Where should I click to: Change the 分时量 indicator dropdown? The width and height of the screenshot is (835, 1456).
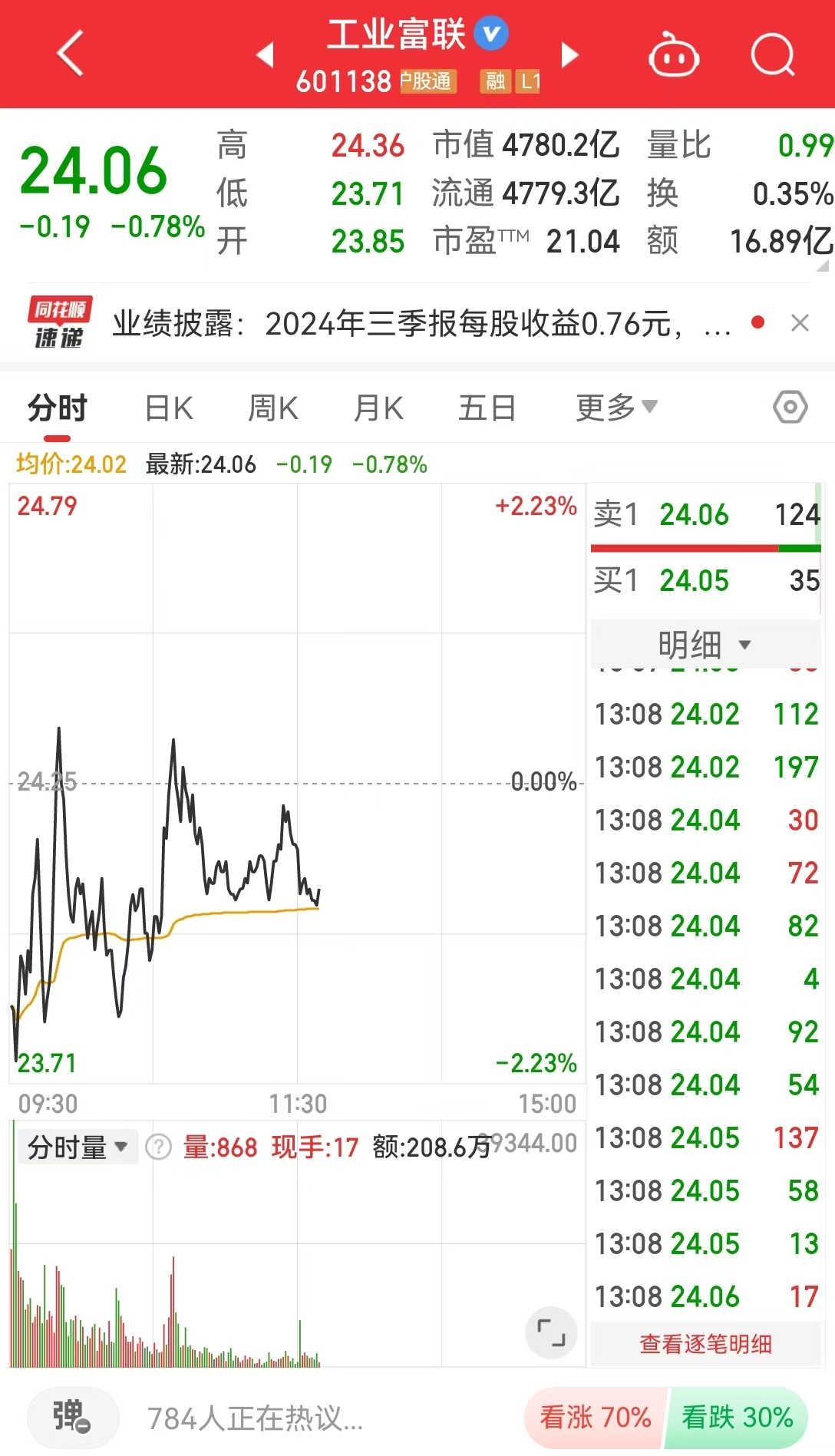click(x=78, y=1147)
